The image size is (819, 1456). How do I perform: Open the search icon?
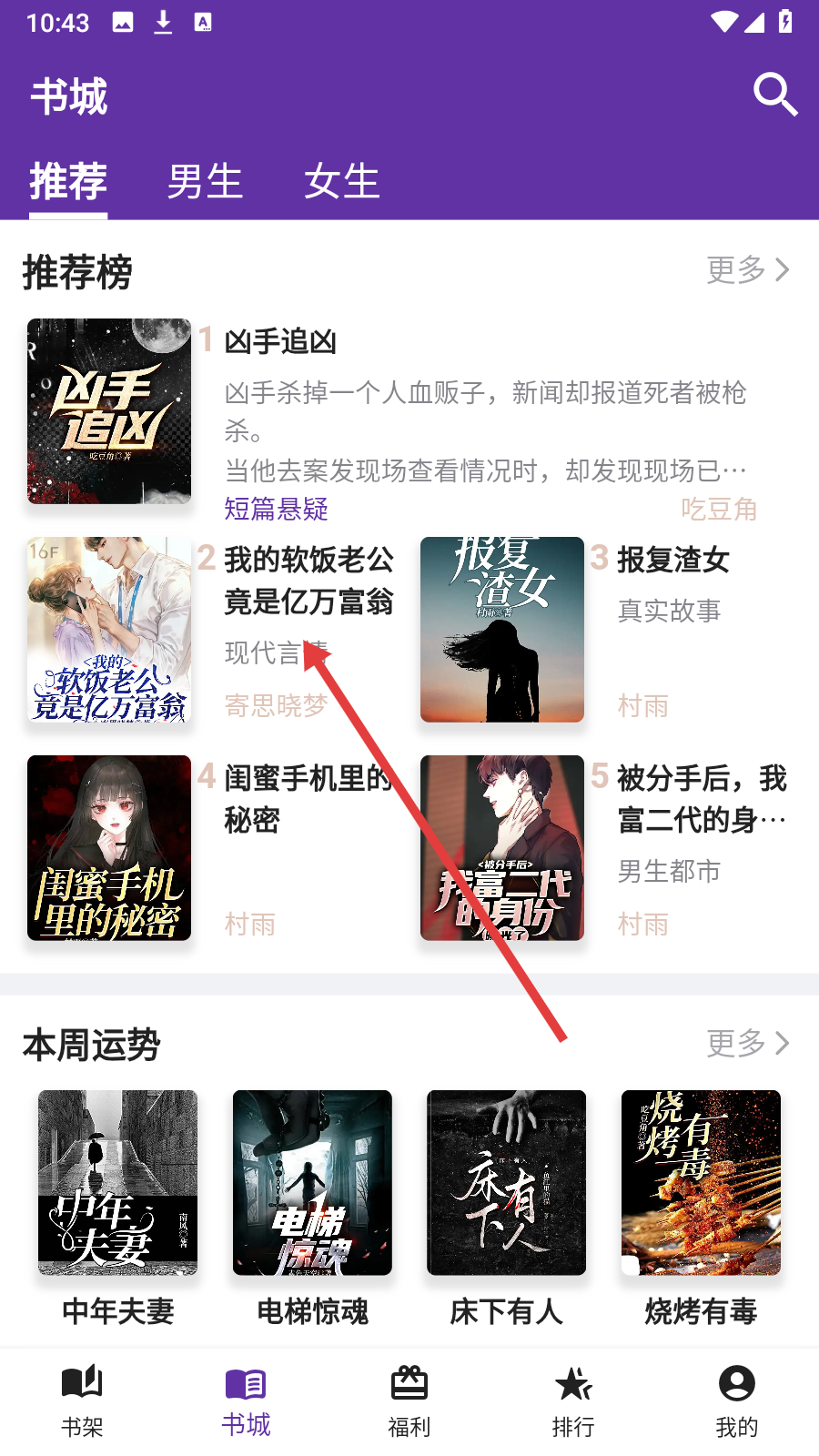[x=774, y=95]
